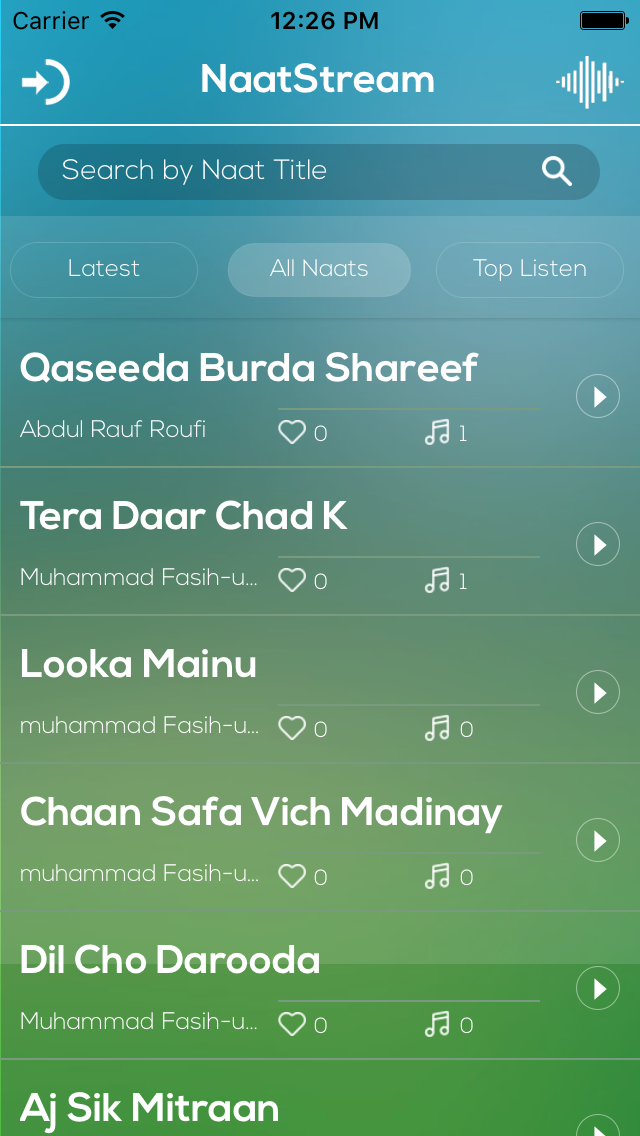This screenshot has width=640, height=1136.
Task: Open the Aj Sik Mitraan row
Action: [320, 1098]
